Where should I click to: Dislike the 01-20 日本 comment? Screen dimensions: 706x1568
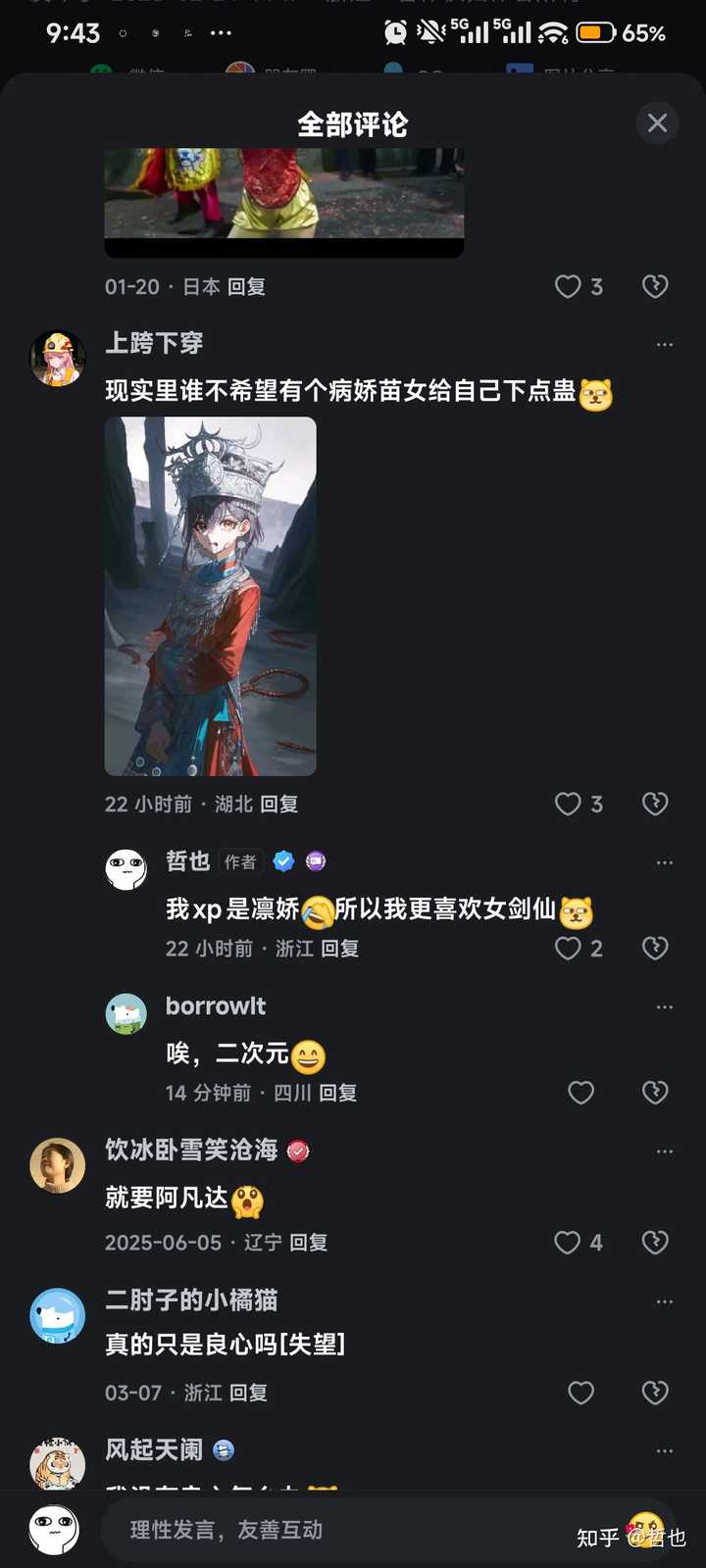655,286
